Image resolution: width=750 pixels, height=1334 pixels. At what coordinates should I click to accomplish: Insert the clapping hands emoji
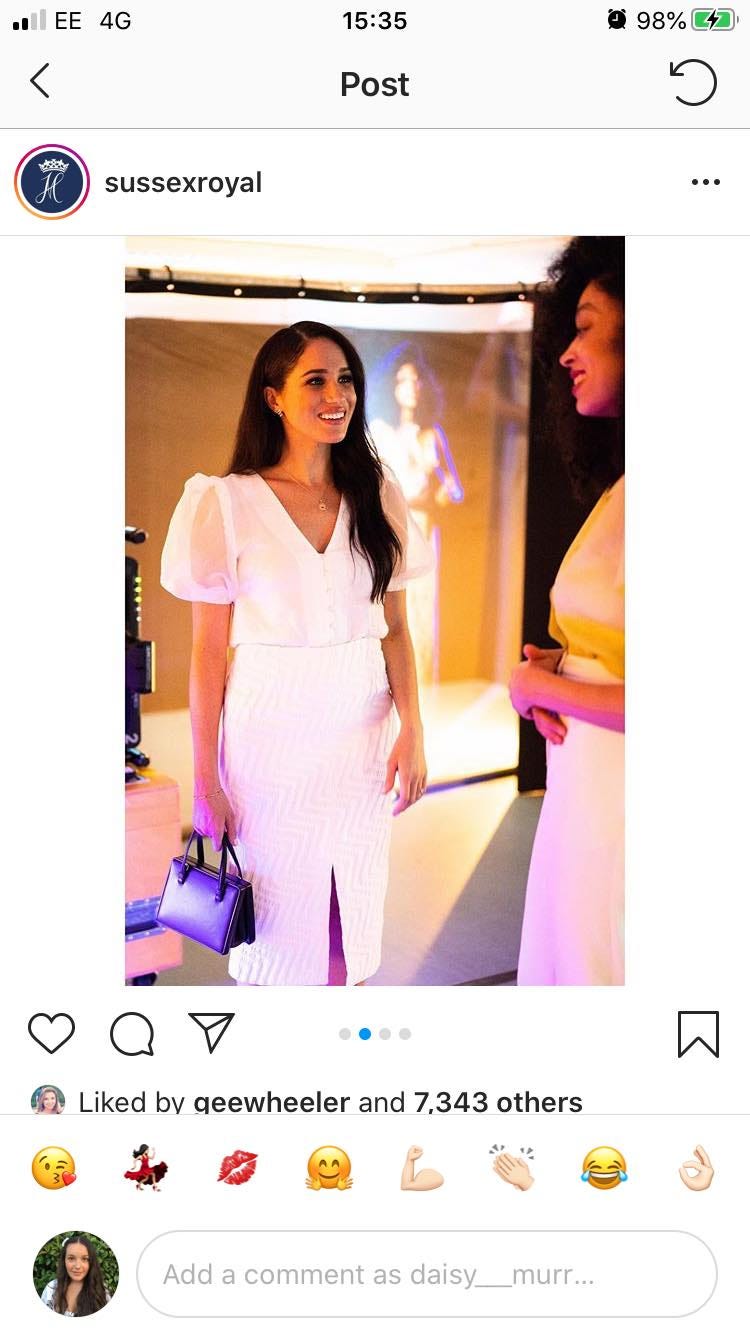pos(513,1167)
